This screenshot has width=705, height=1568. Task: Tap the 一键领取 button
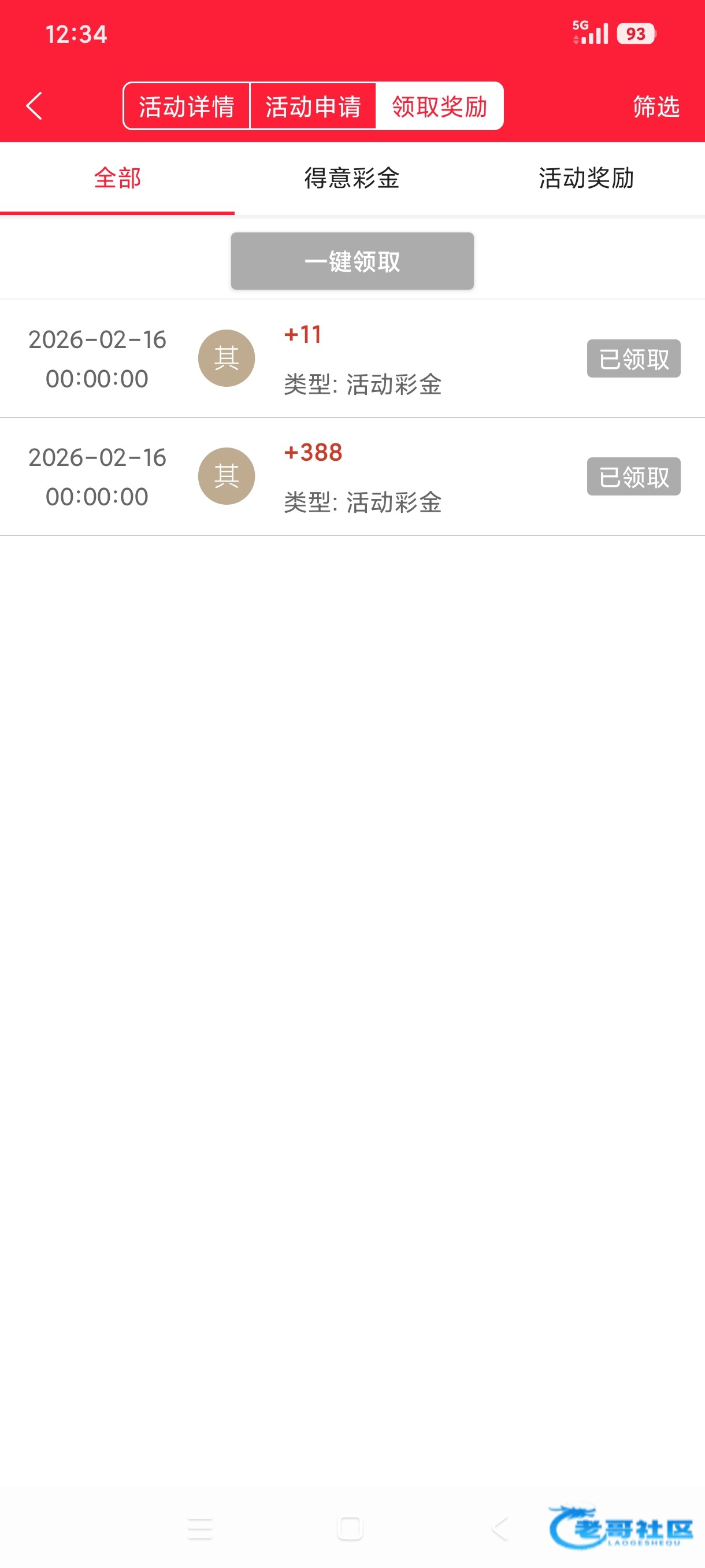coord(352,261)
